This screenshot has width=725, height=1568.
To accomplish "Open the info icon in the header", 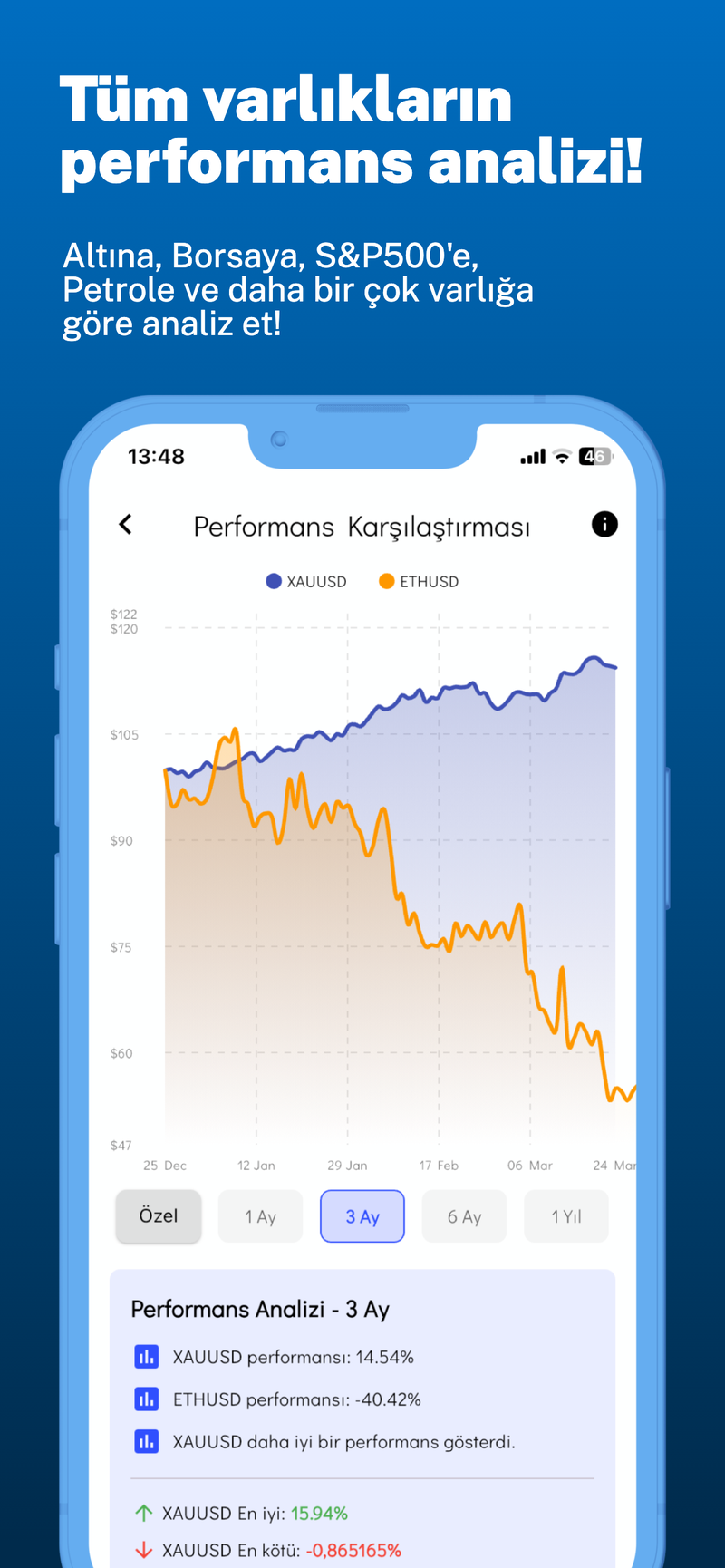I will click(604, 524).
